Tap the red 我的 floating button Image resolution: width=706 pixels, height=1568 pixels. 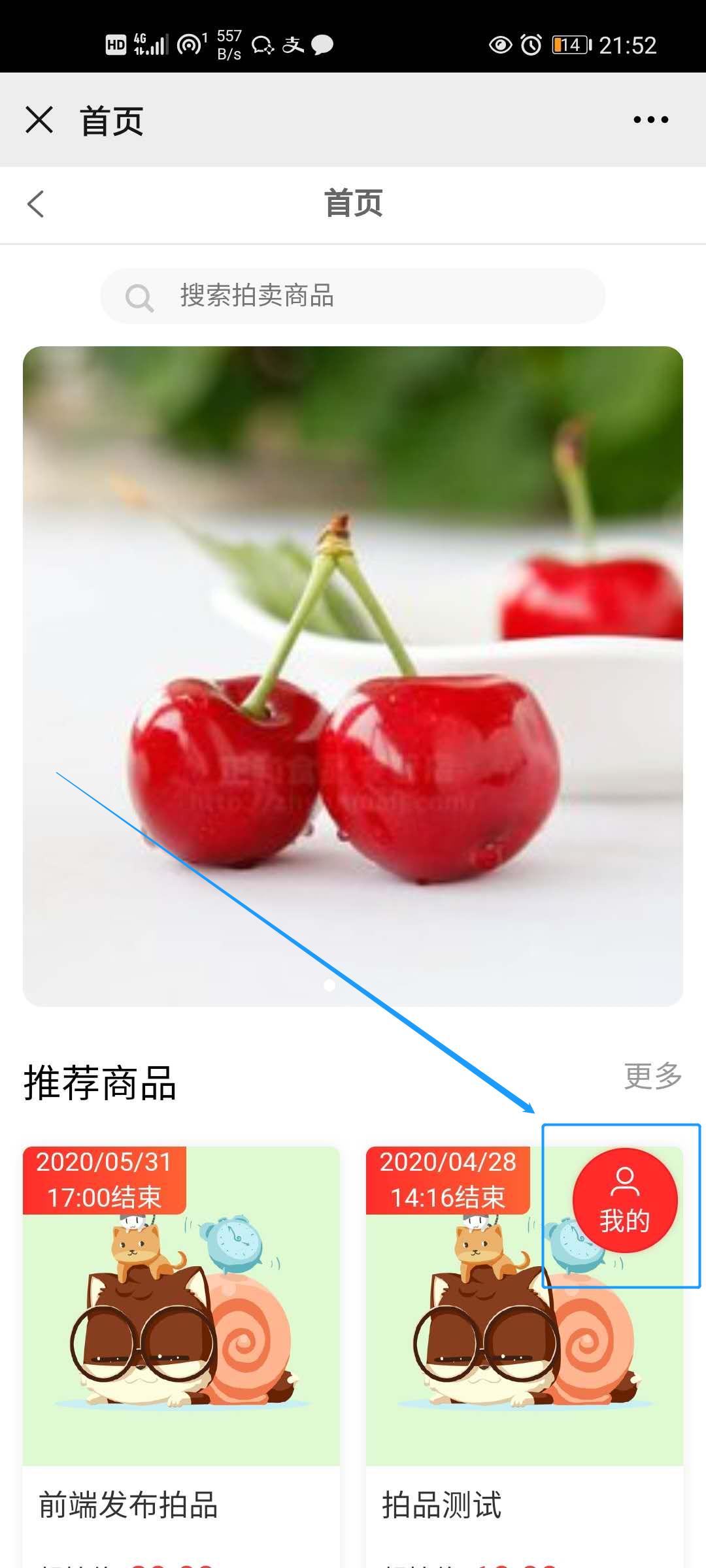tap(625, 1201)
